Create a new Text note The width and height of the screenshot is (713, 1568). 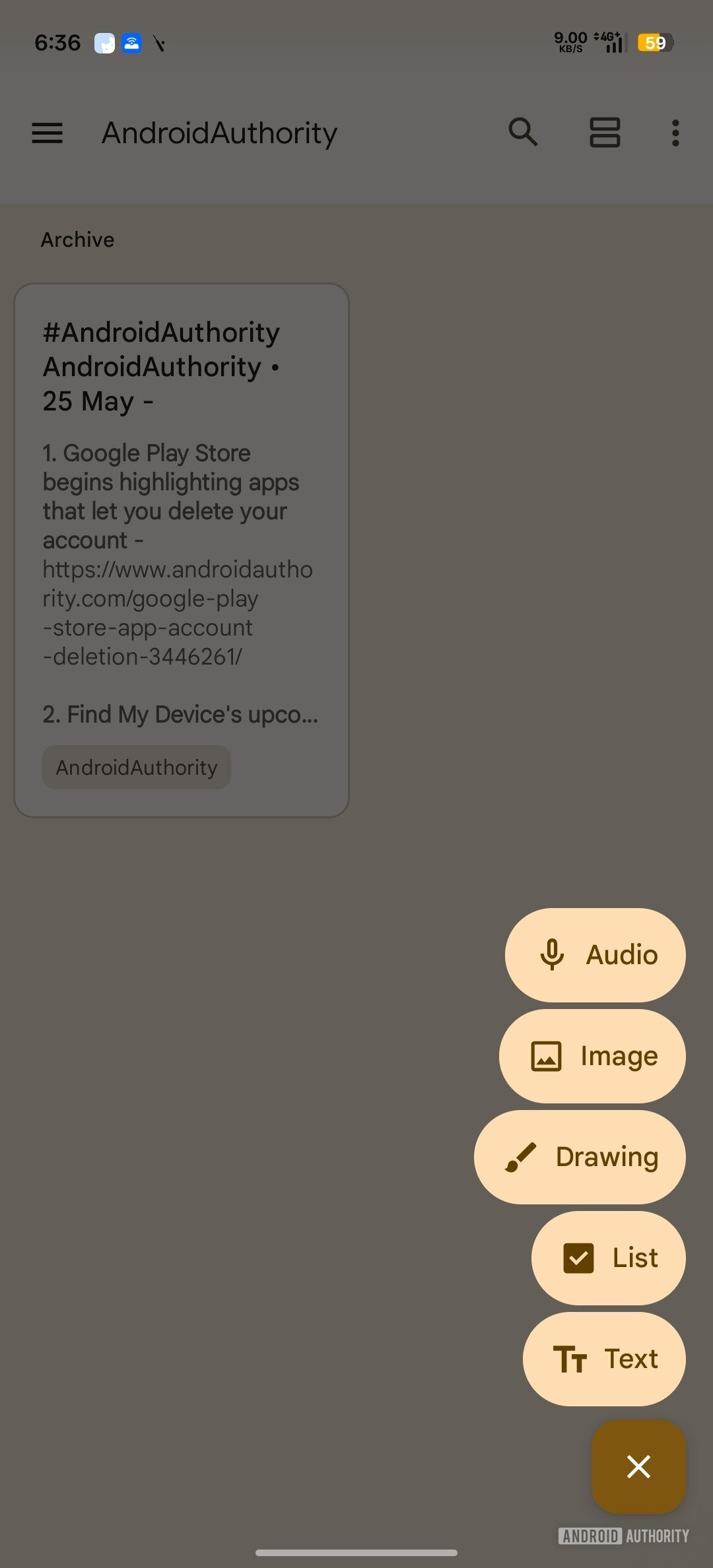click(x=604, y=1359)
